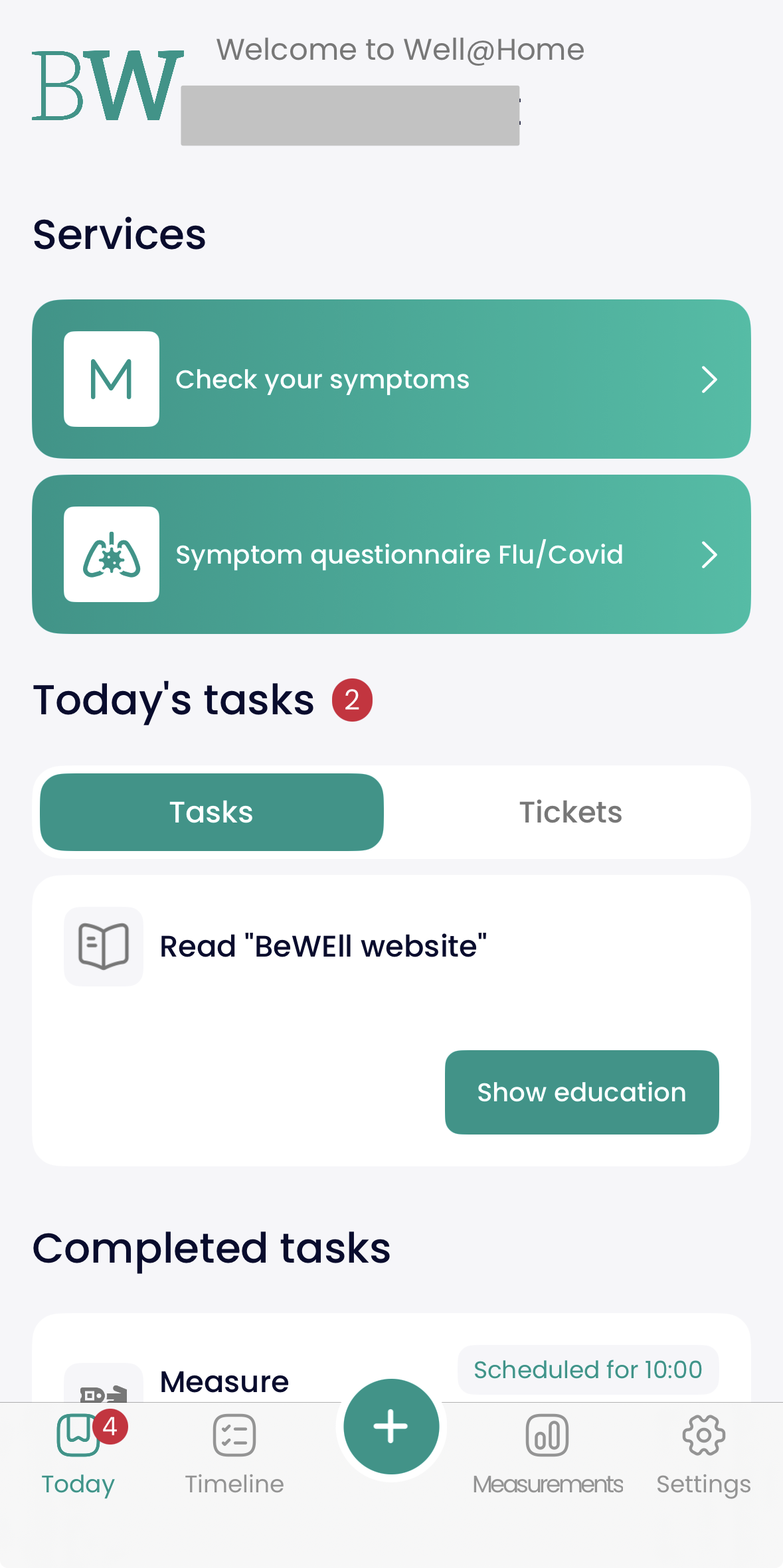Tap the Show education button
783x1568 pixels.
(x=581, y=1092)
